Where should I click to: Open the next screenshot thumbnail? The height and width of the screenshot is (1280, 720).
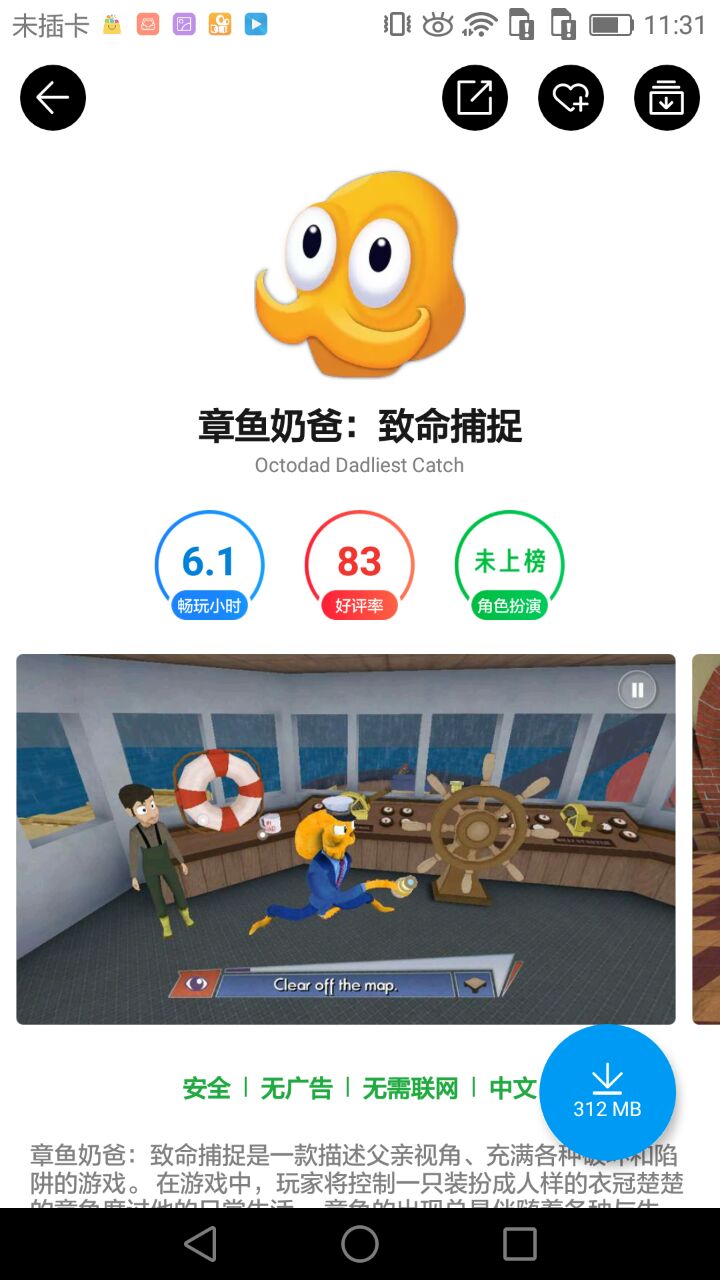(706, 839)
